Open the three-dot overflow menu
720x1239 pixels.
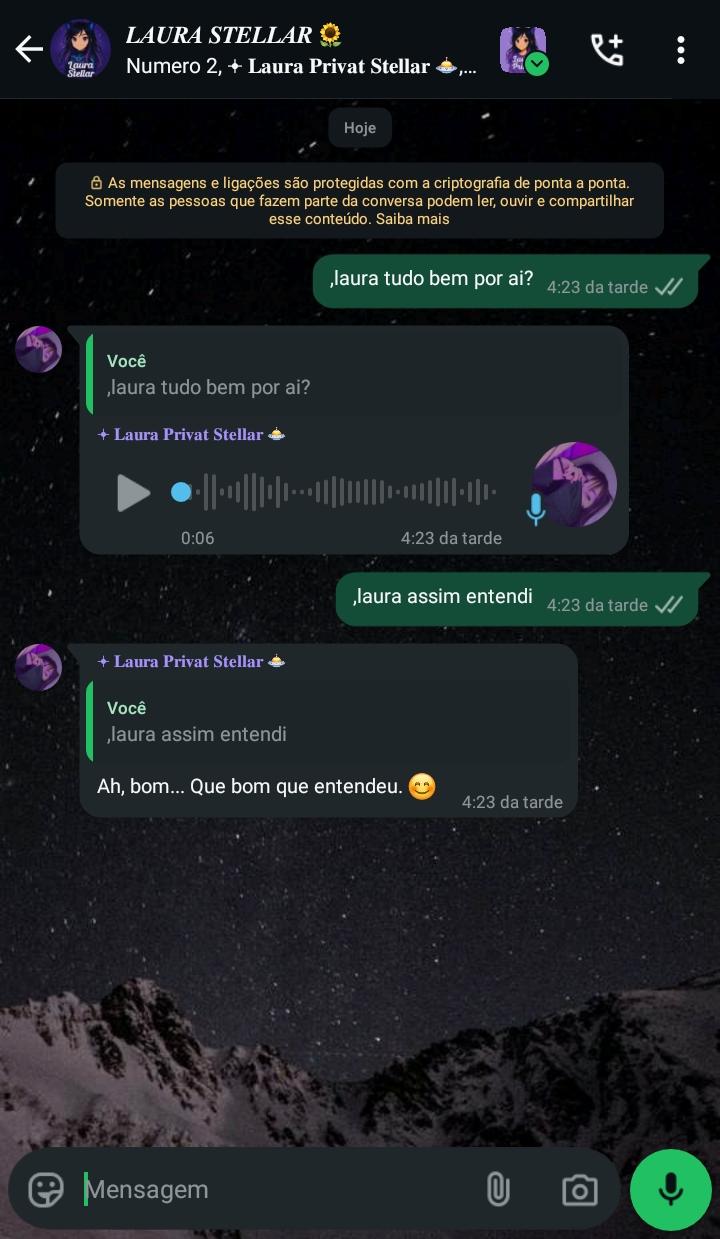(680, 49)
